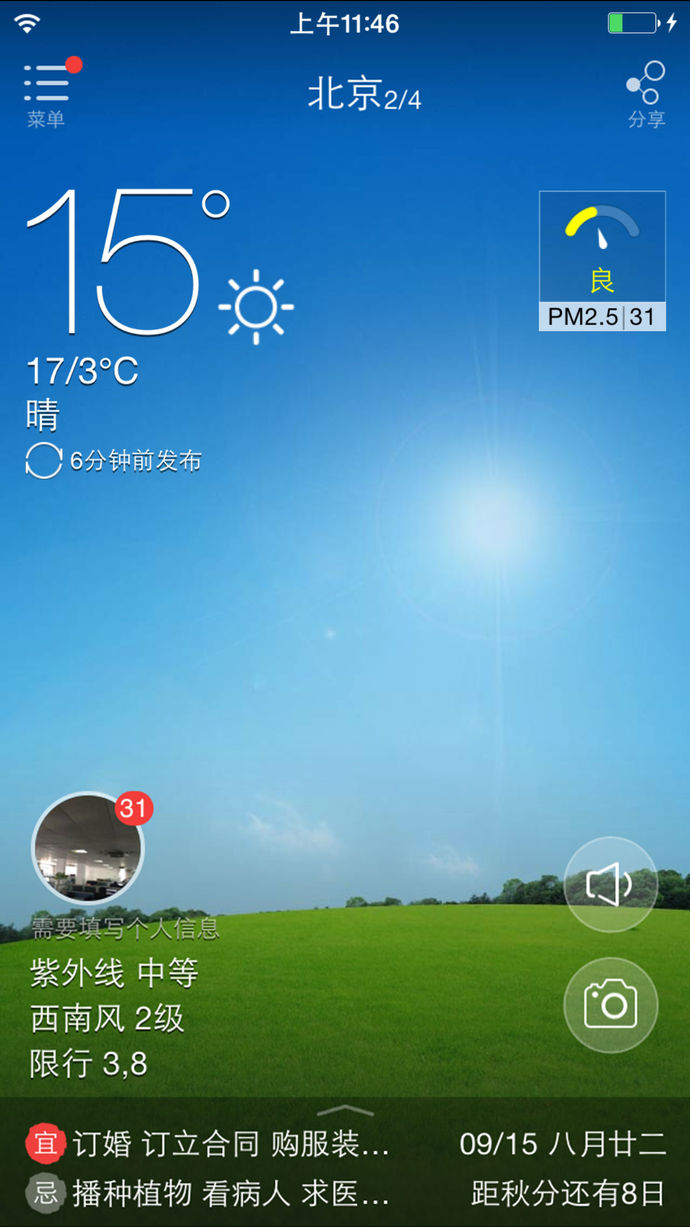Open the profile photo with badge 31

point(88,849)
